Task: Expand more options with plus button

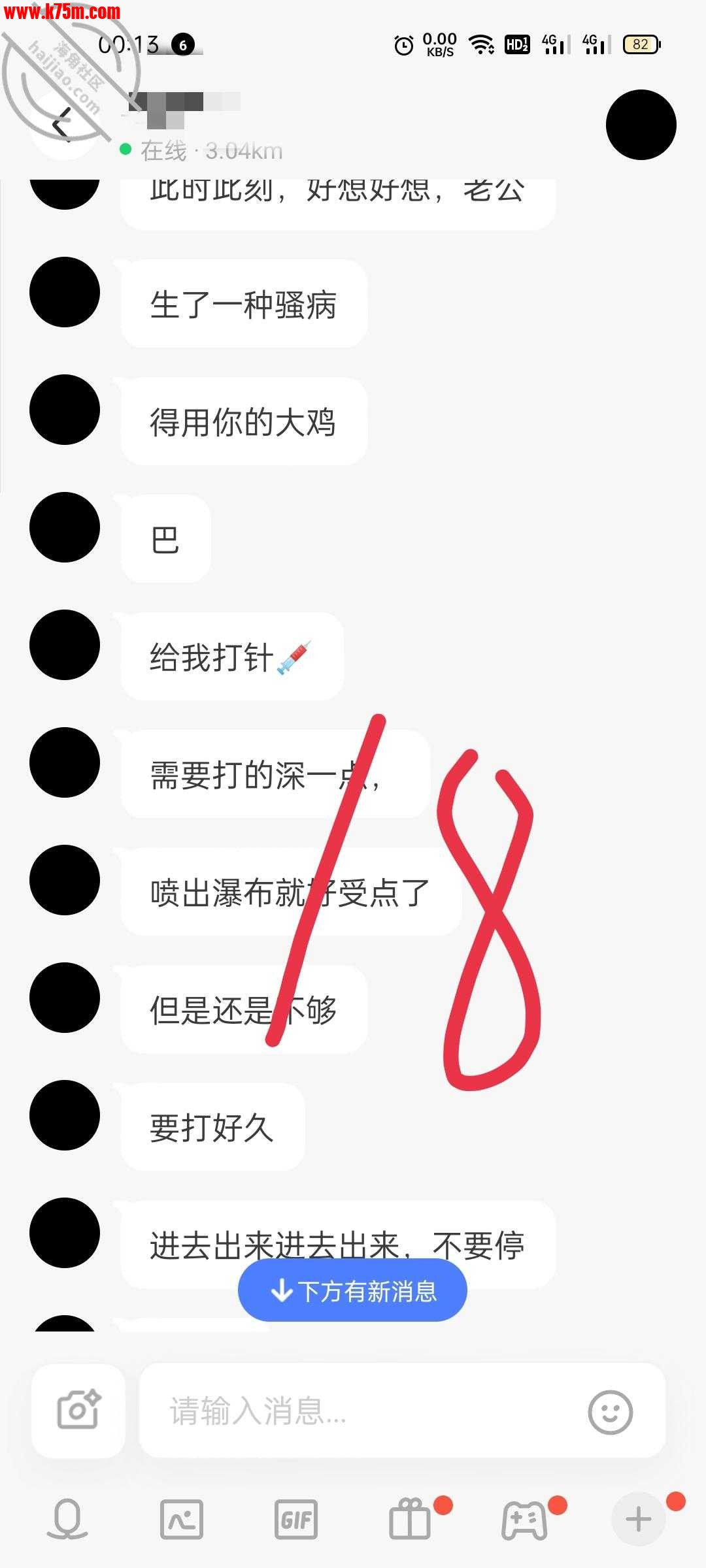Action: click(x=638, y=1518)
